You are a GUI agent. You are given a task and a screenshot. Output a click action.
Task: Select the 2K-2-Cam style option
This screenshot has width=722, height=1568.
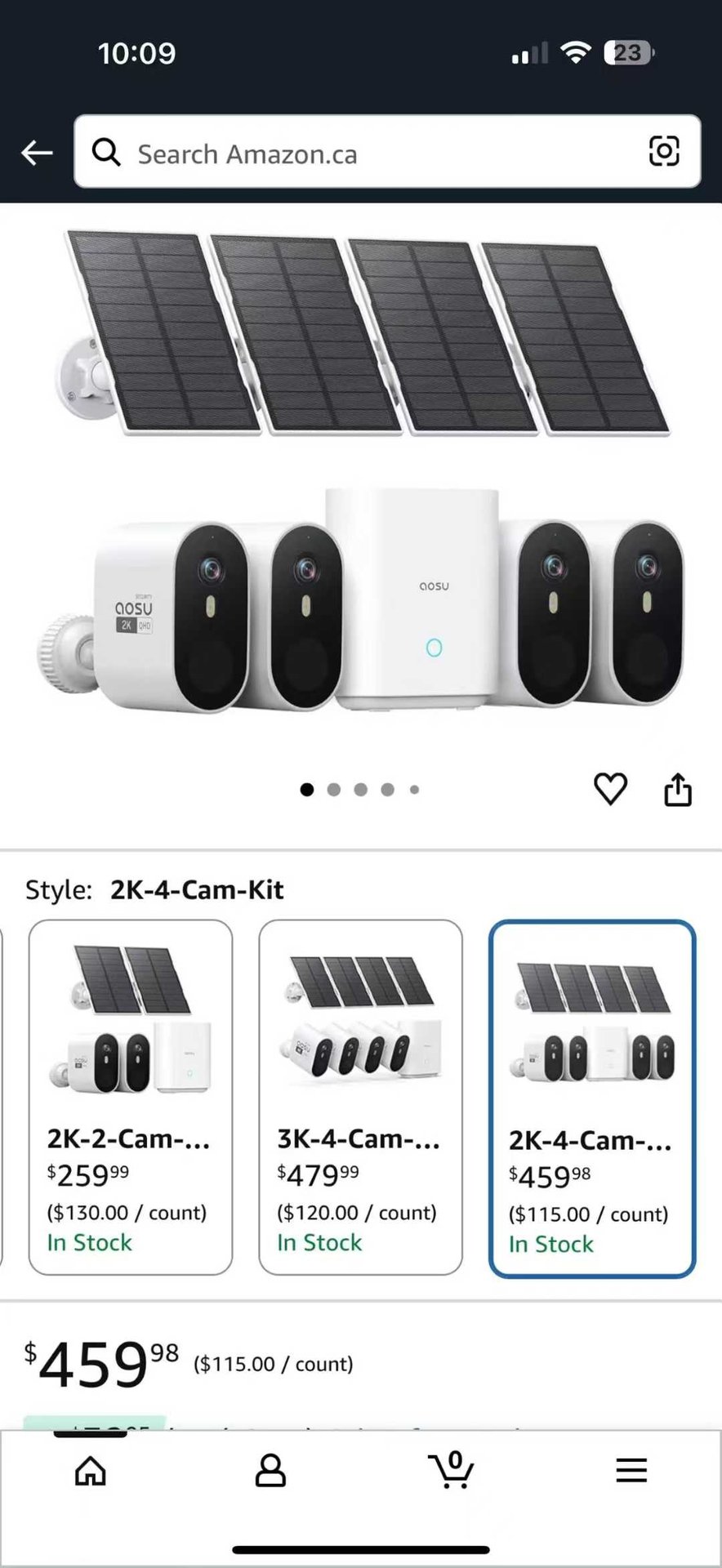pyautogui.click(x=131, y=1097)
